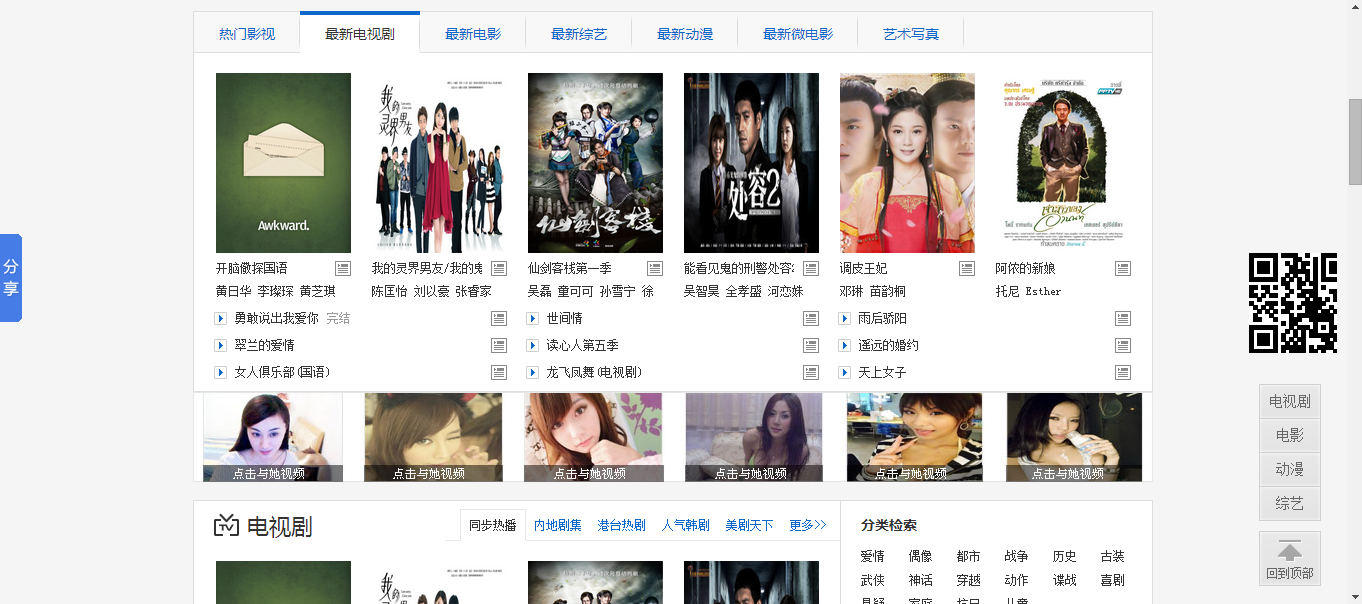Image resolution: width=1362 pixels, height=604 pixels.
Task: Open the 最新综艺 tab
Action: [x=579, y=34]
